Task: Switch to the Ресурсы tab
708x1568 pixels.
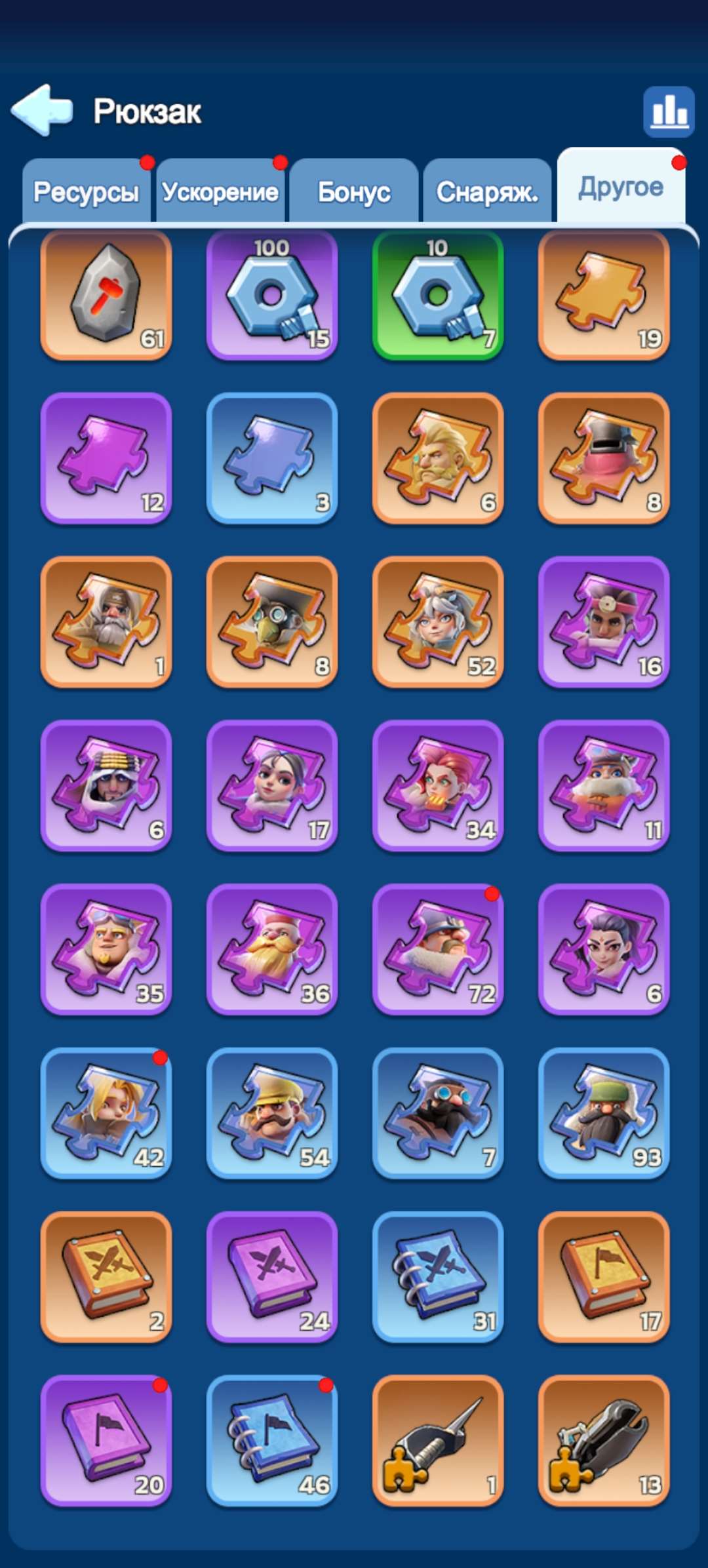Action: click(x=87, y=191)
